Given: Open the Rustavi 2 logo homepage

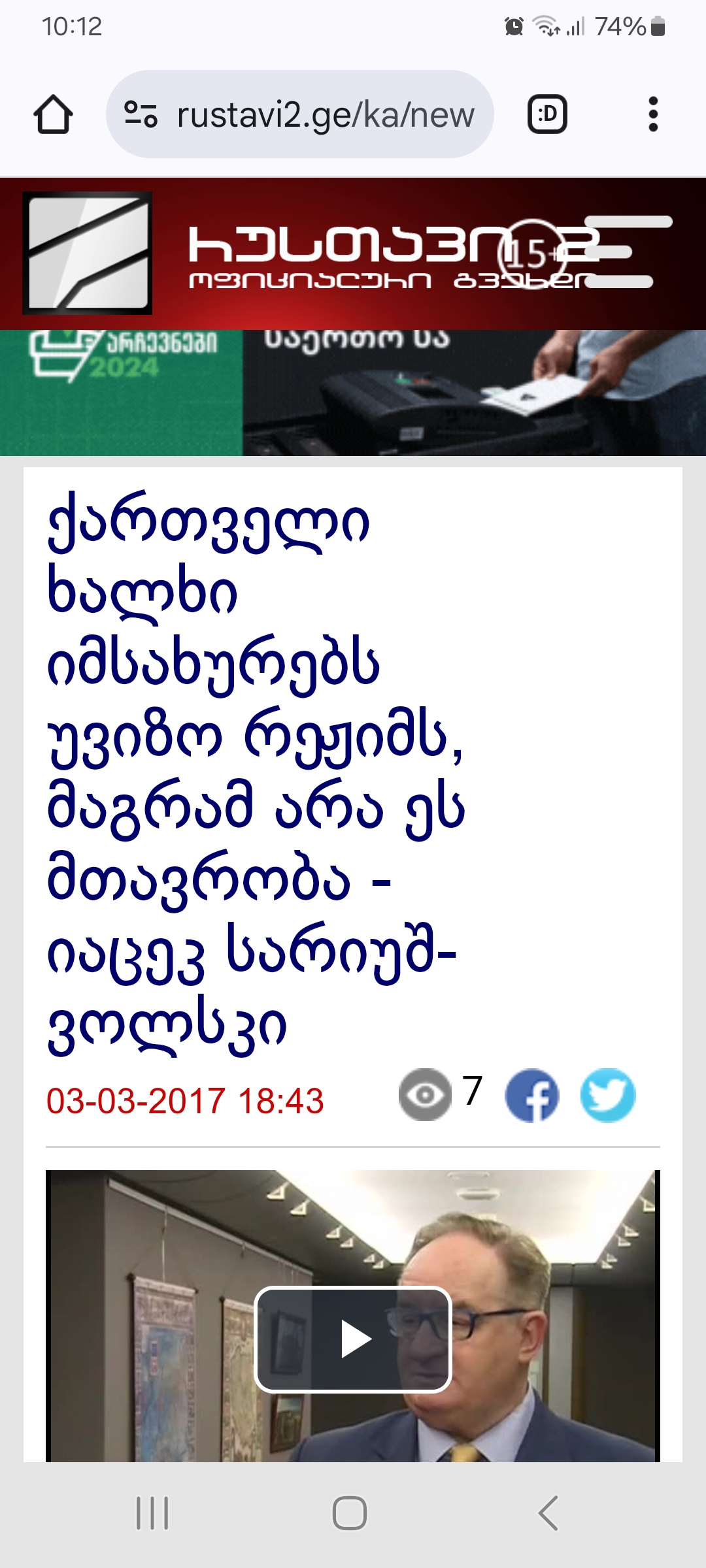Looking at the screenshot, I should [x=88, y=253].
